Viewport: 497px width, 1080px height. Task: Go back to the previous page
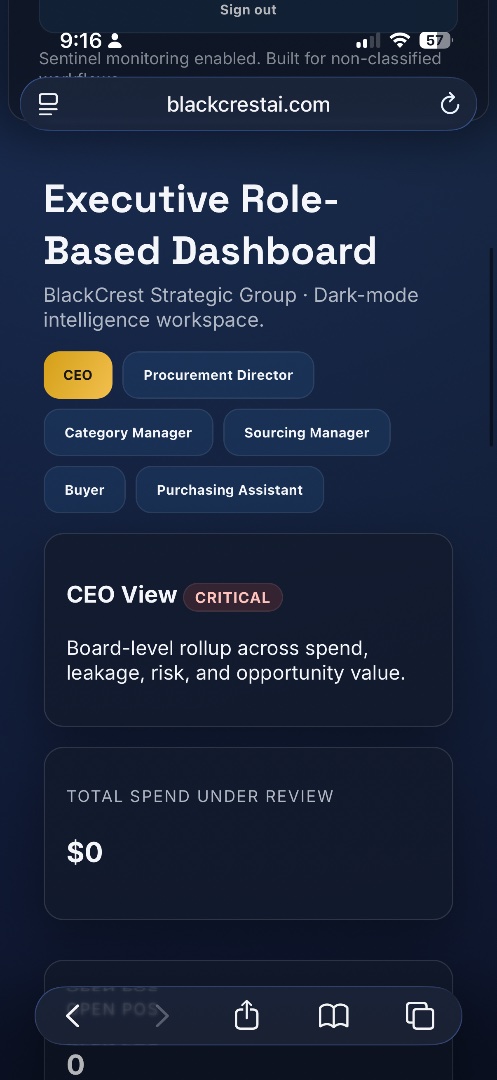tap(73, 1015)
